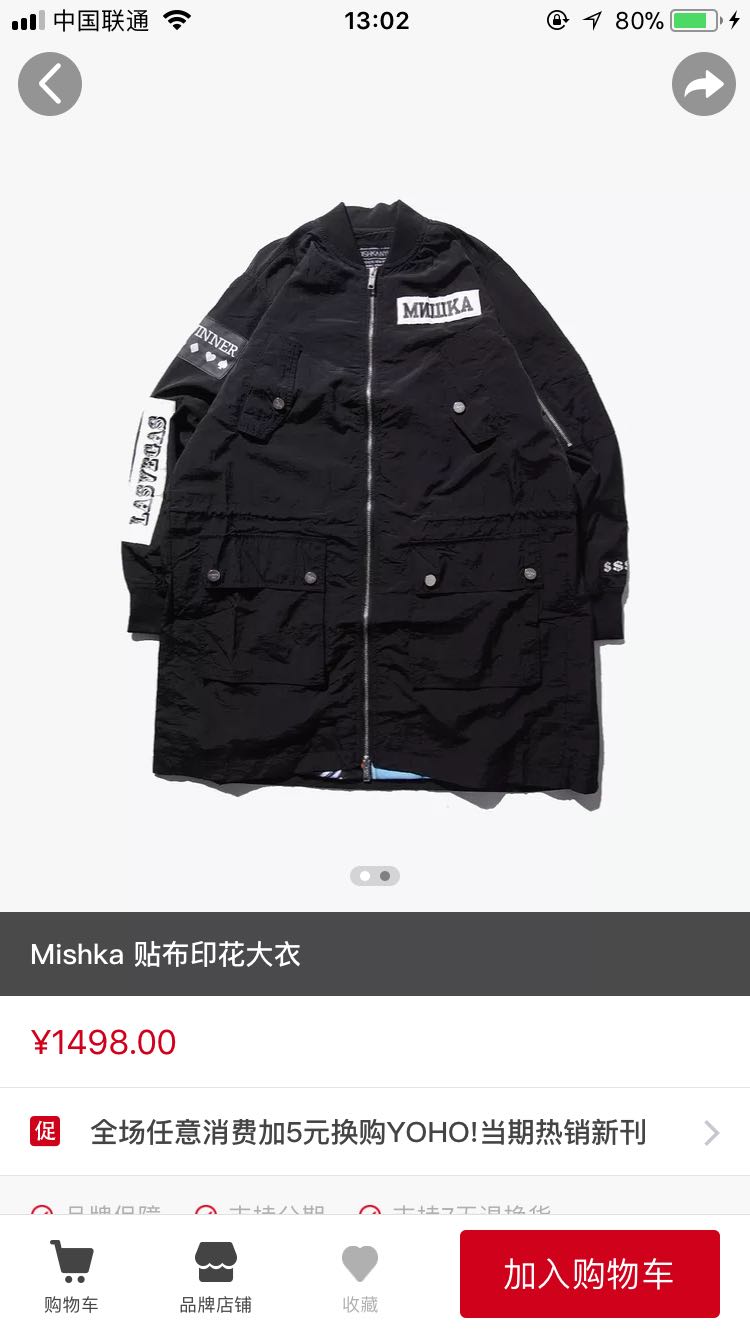This screenshot has height=1334, width=750.
Task: Share this Mishka coat product
Action: click(703, 84)
